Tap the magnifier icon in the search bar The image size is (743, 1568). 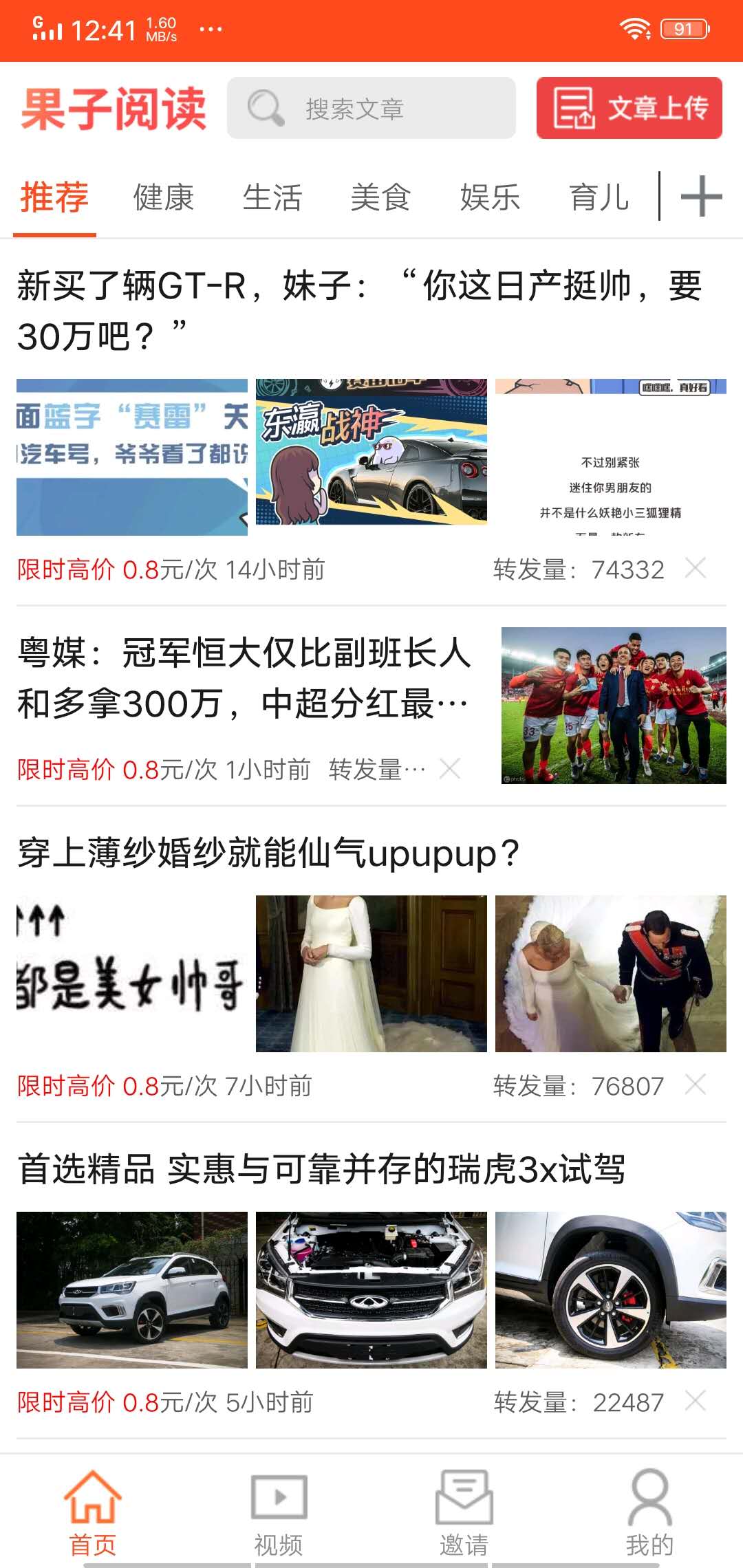pyautogui.click(x=267, y=107)
